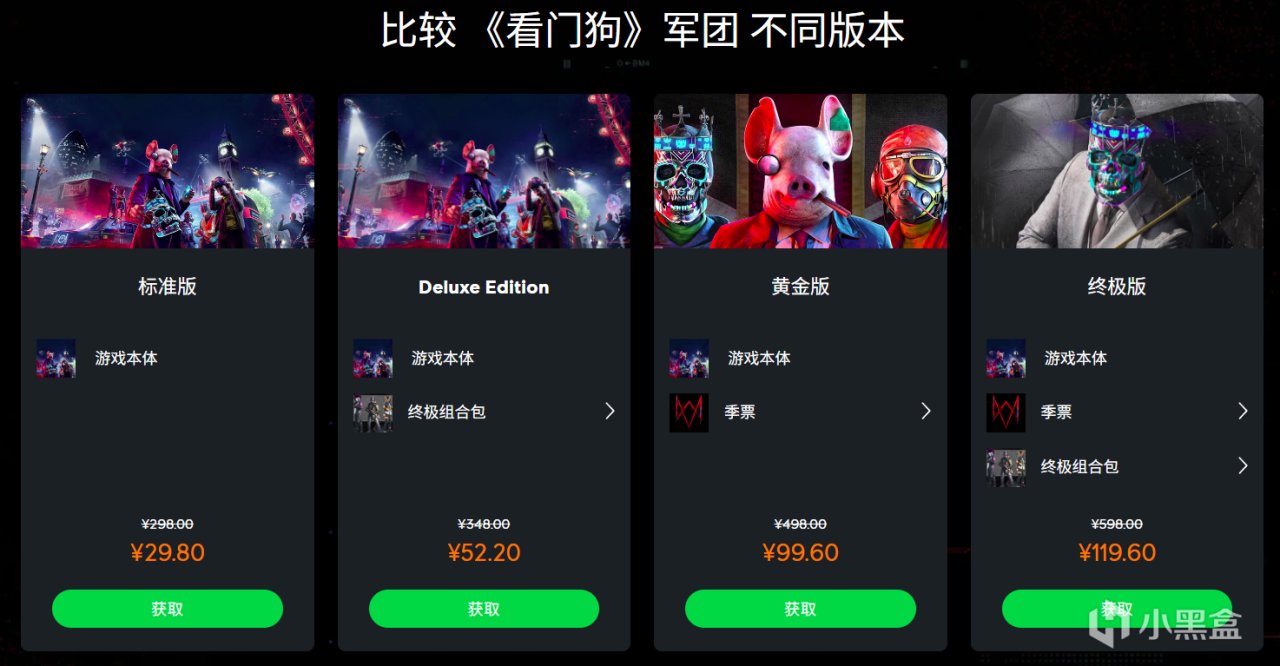This screenshot has width=1280, height=666.
Task: Tap 获取 for the 黄金版 edition
Action: point(800,609)
